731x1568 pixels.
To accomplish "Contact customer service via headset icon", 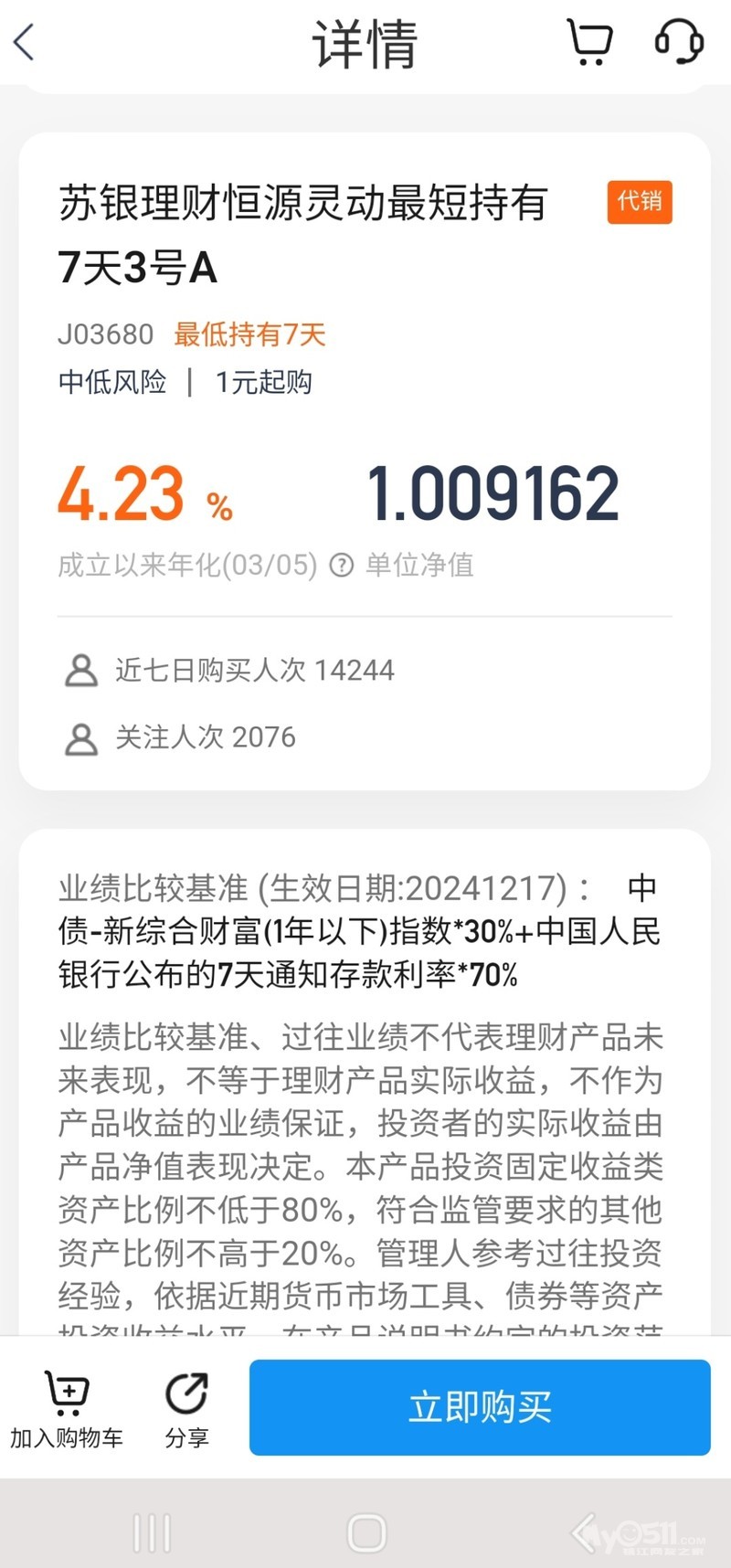I will [678, 42].
